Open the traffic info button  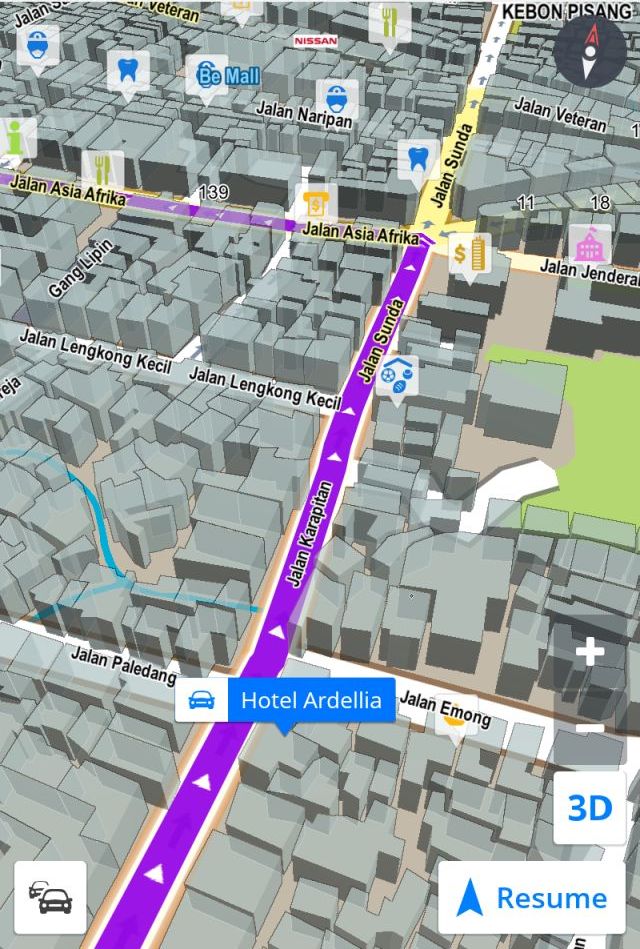pos(50,897)
